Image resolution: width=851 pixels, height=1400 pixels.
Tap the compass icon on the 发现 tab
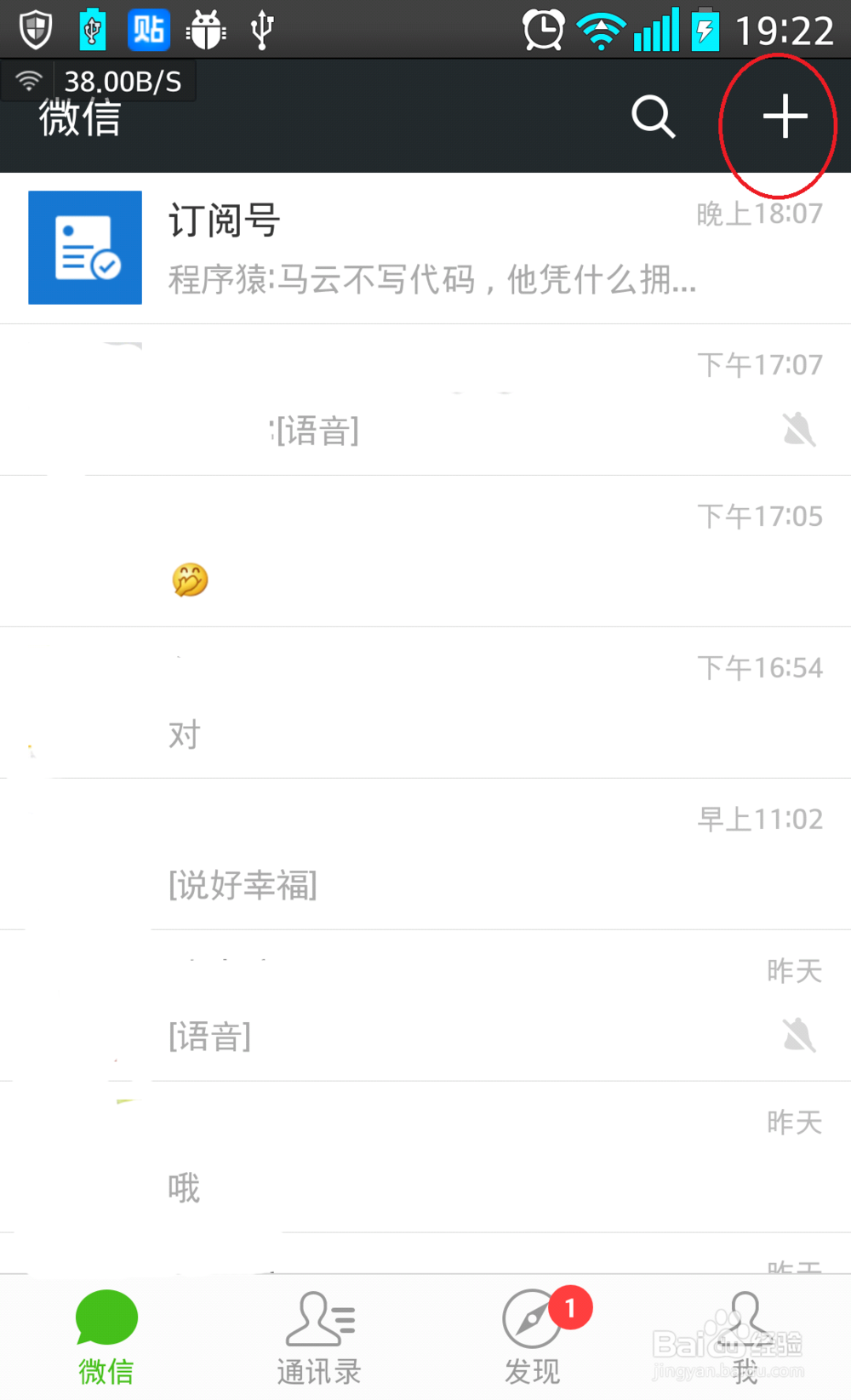pyautogui.click(x=530, y=1319)
